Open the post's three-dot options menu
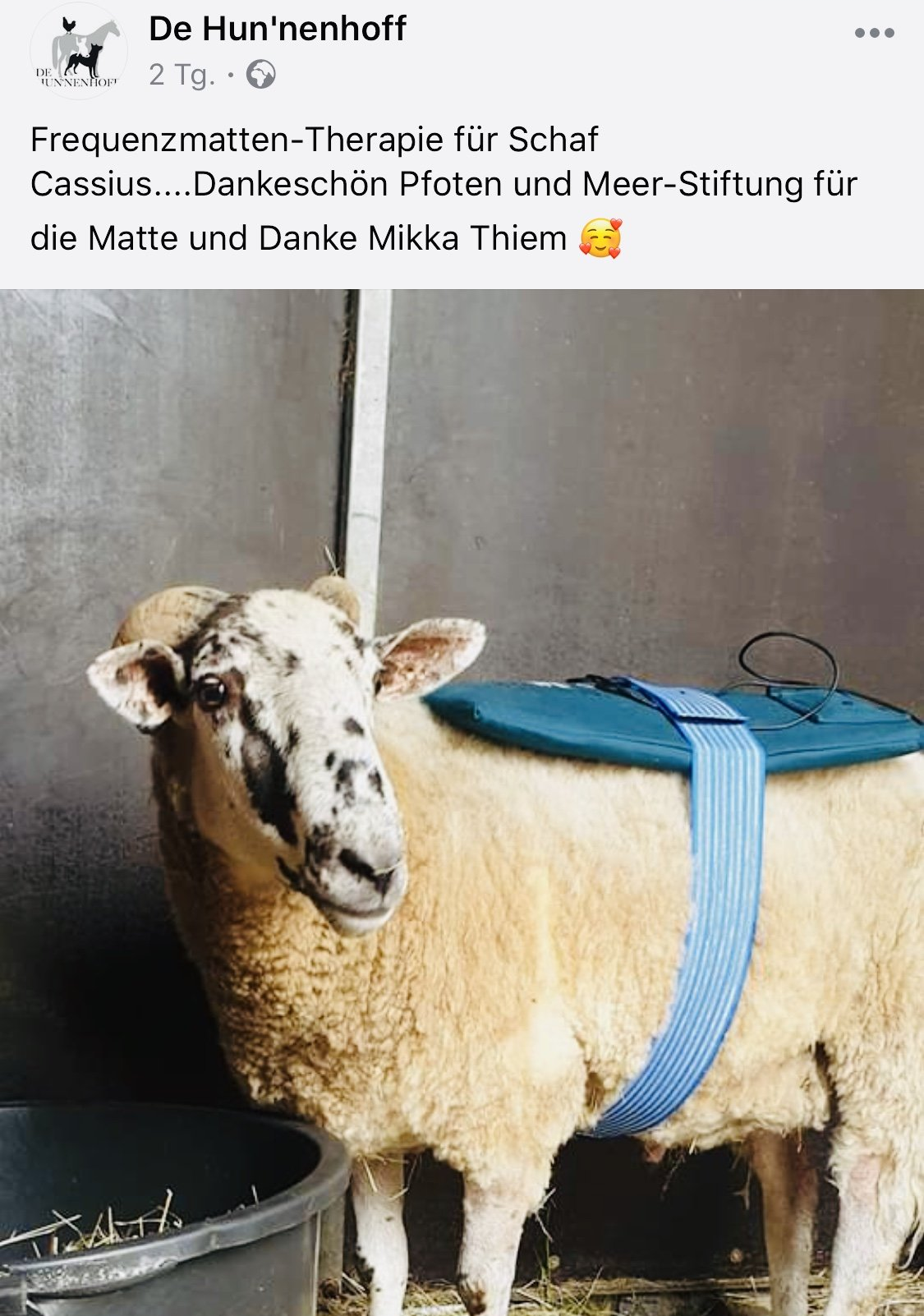Screen dimensions: 924x1316 pos(874,34)
